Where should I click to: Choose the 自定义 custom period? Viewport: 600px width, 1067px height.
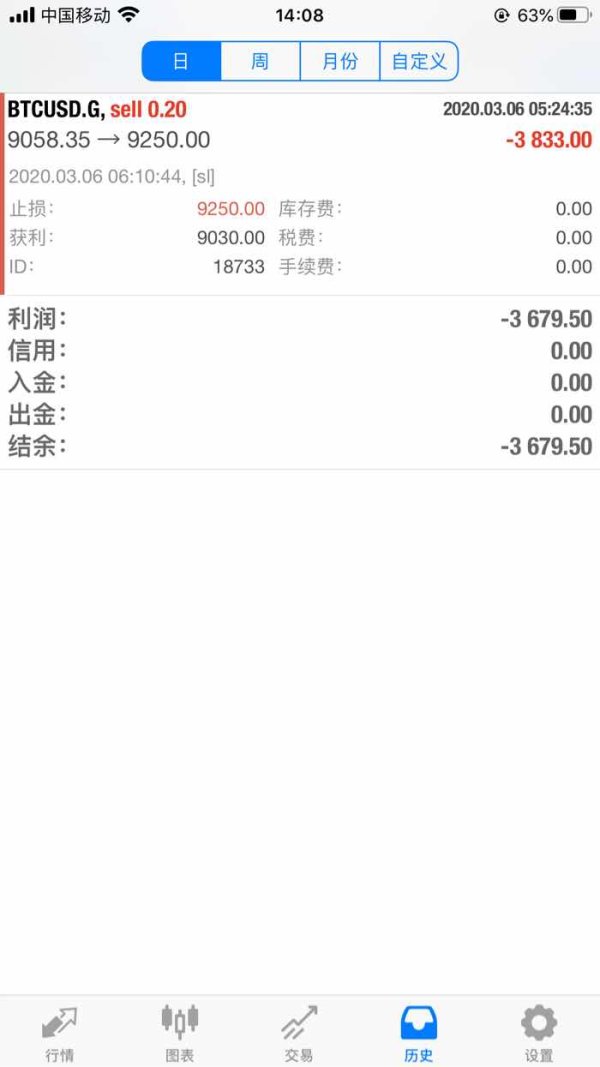point(419,61)
